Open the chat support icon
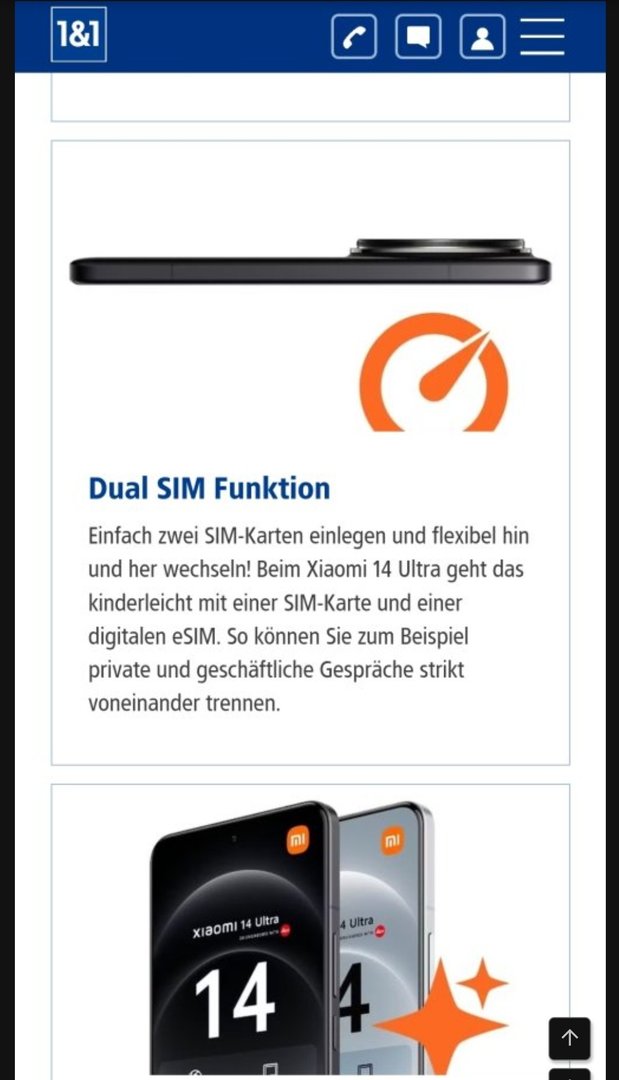Image resolution: width=619 pixels, height=1080 pixels. pos(418,37)
